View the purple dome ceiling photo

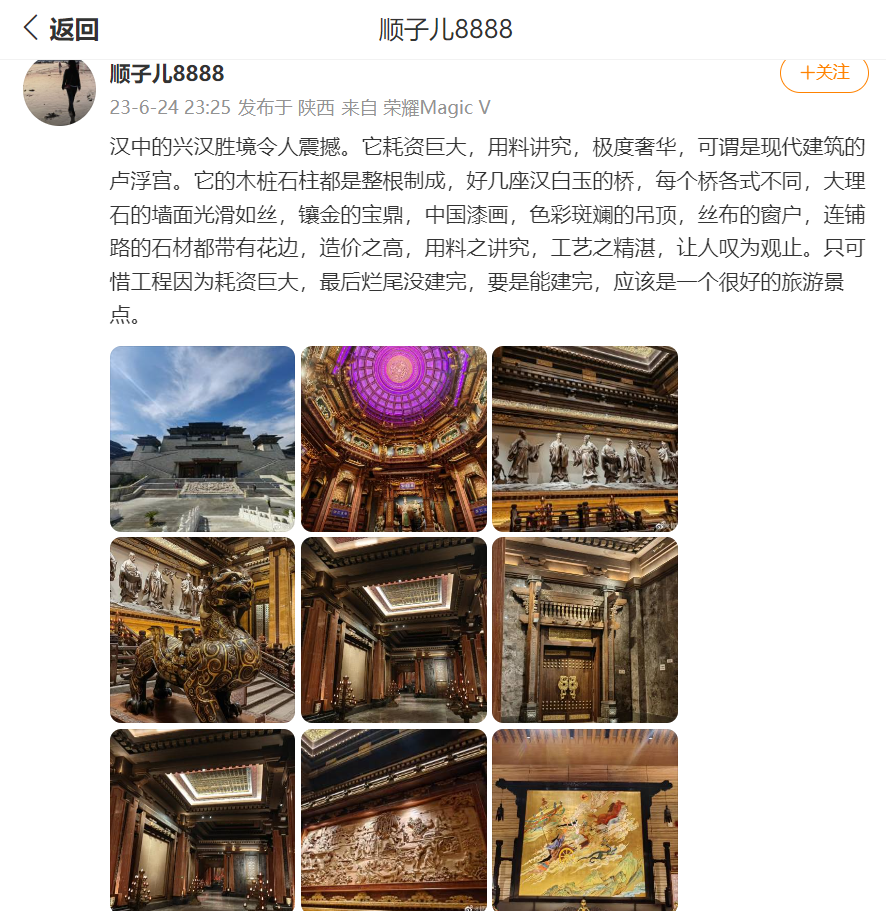(x=393, y=438)
